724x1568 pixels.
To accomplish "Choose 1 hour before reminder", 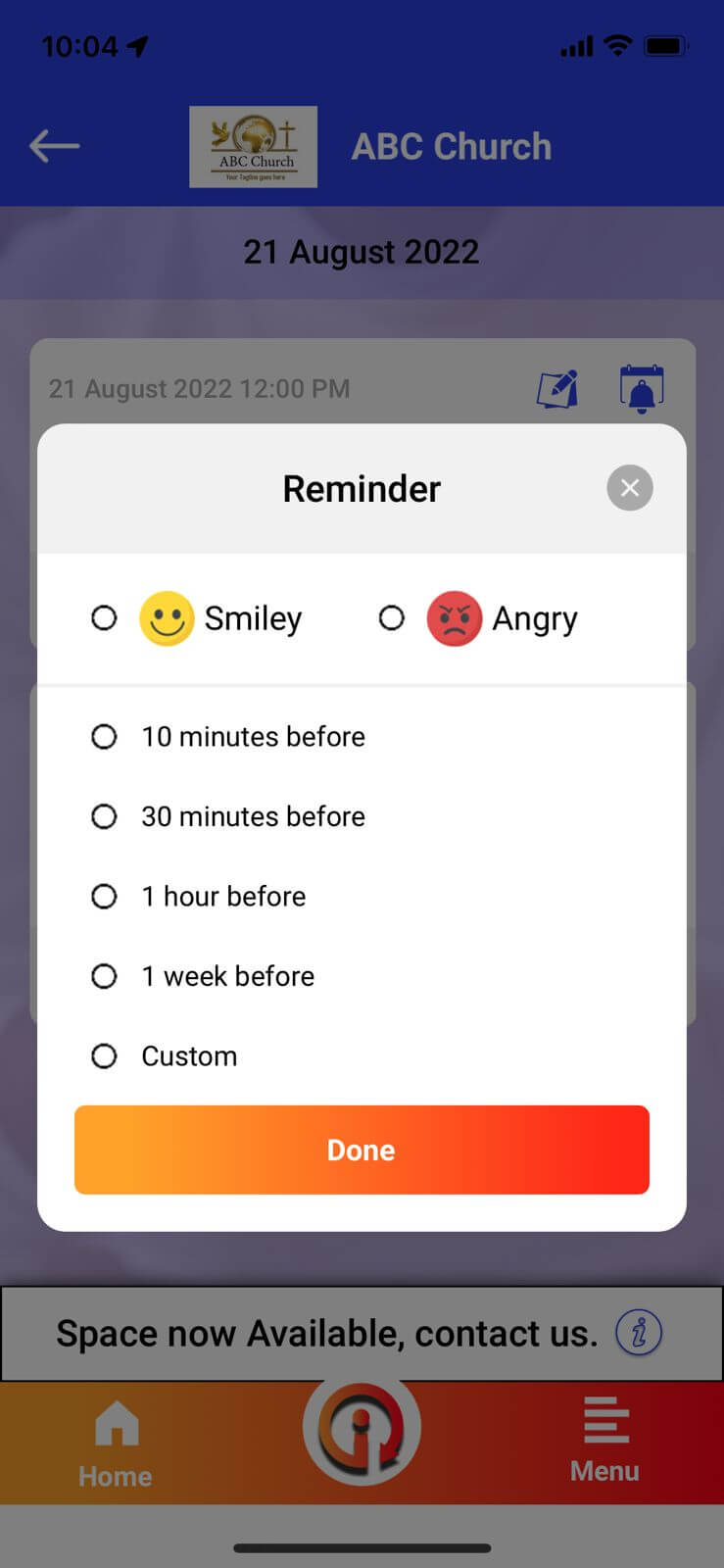I will tap(104, 896).
